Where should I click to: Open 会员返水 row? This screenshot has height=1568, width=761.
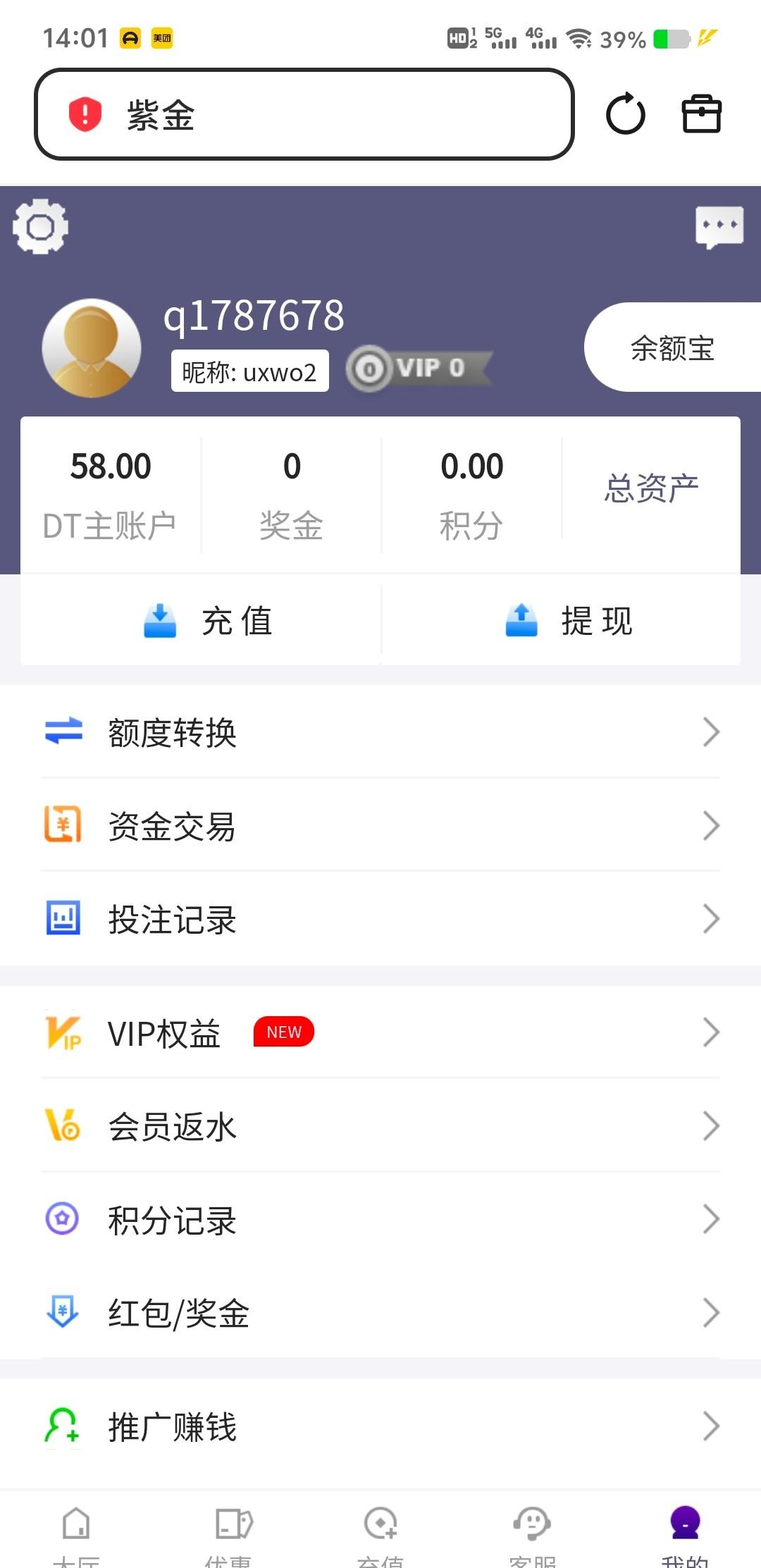tap(380, 1126)
